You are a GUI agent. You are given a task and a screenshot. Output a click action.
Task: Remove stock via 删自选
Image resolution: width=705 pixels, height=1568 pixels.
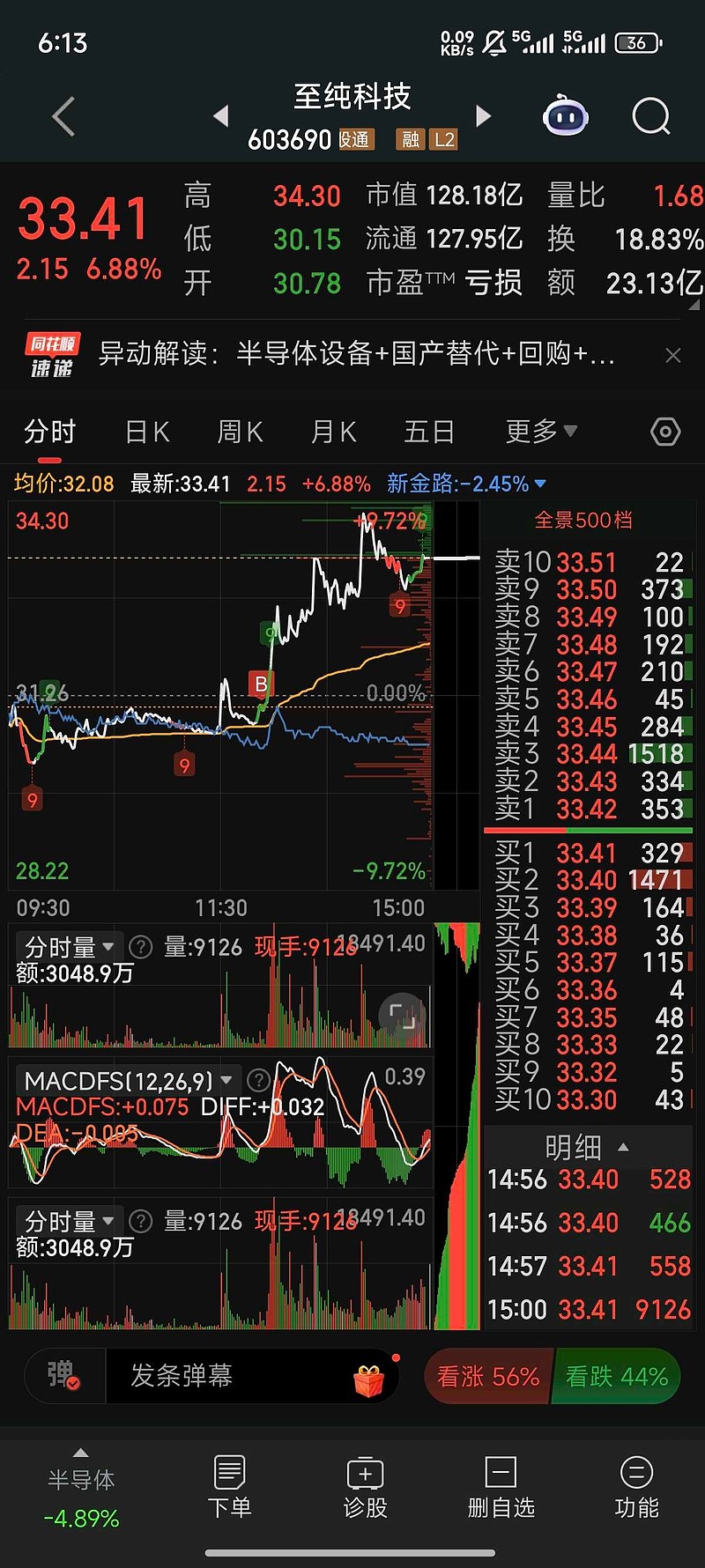pos(501,1487)
